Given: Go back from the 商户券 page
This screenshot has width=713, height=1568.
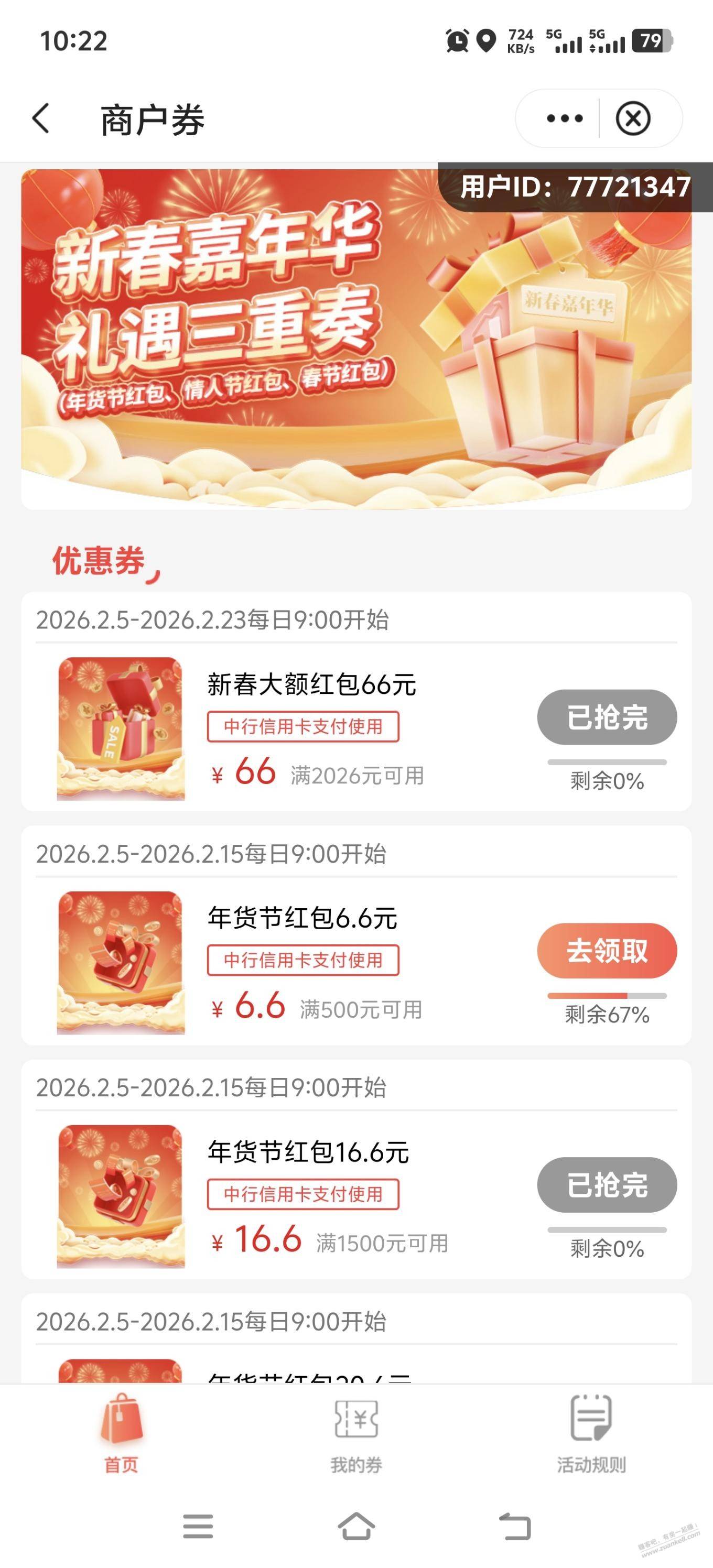Looking at the screenshot, I should 40,118.
